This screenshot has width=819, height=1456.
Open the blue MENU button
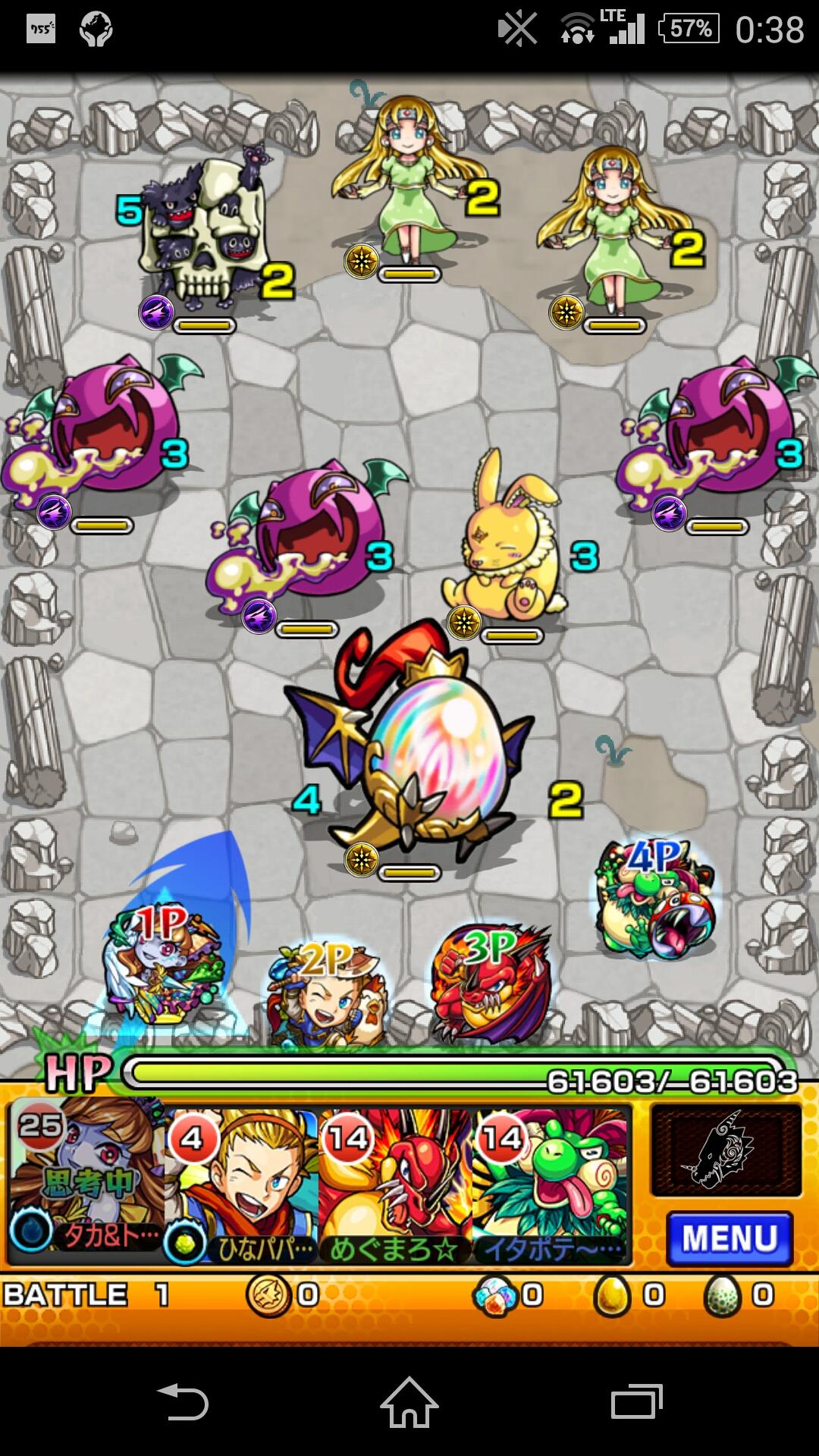(x=730, y=1238)
